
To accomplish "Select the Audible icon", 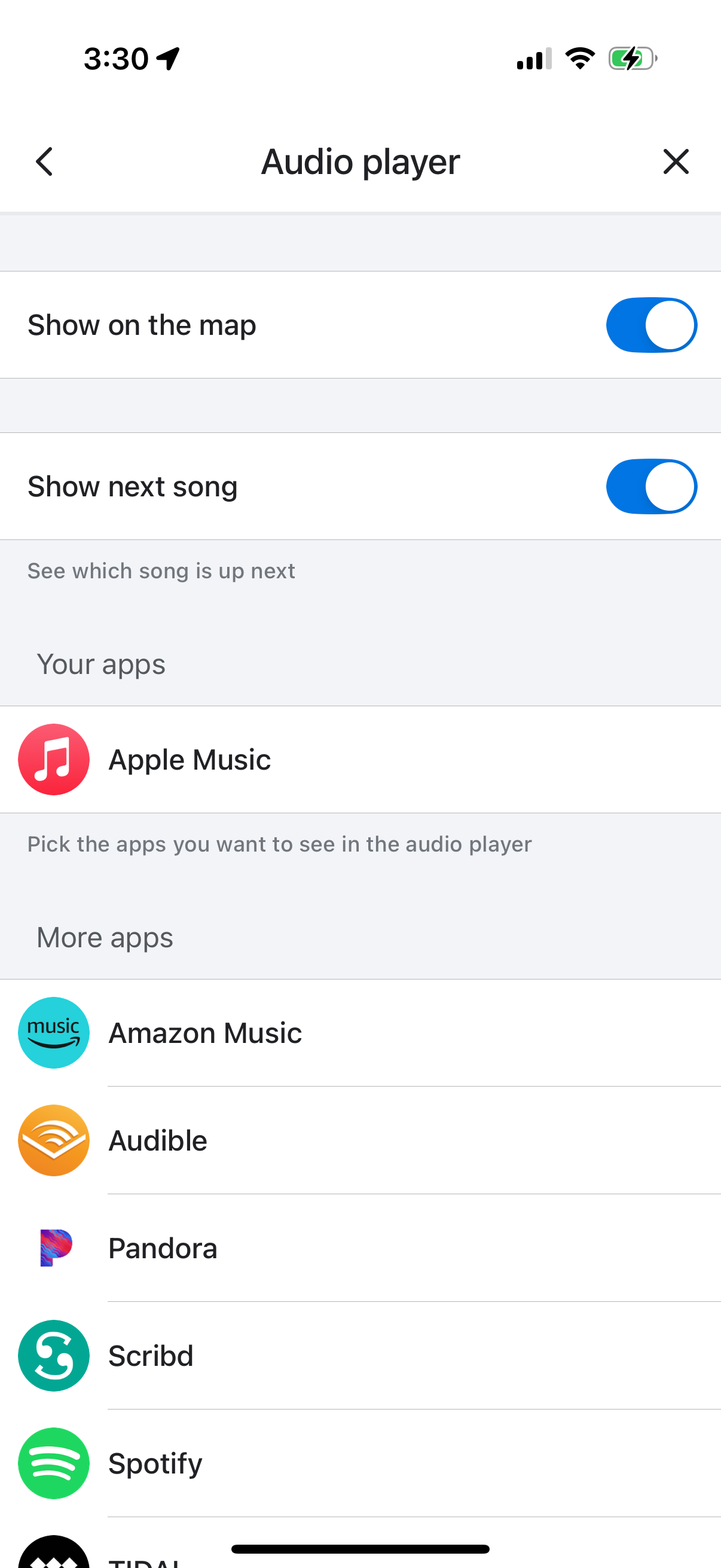I will coord(54,1140).
